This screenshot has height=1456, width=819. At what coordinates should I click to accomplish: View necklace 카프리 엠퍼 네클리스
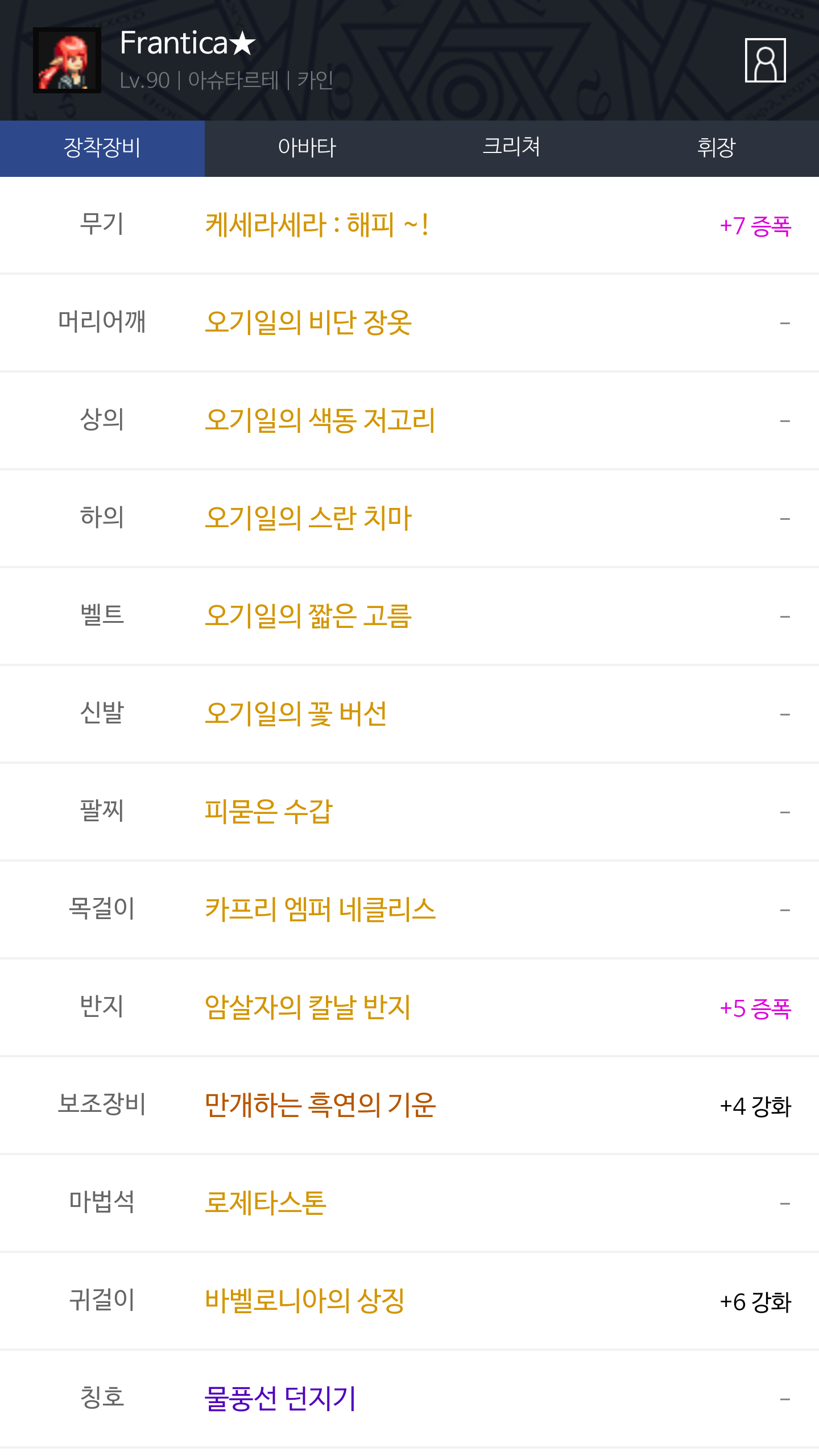(x=320, y=909)
